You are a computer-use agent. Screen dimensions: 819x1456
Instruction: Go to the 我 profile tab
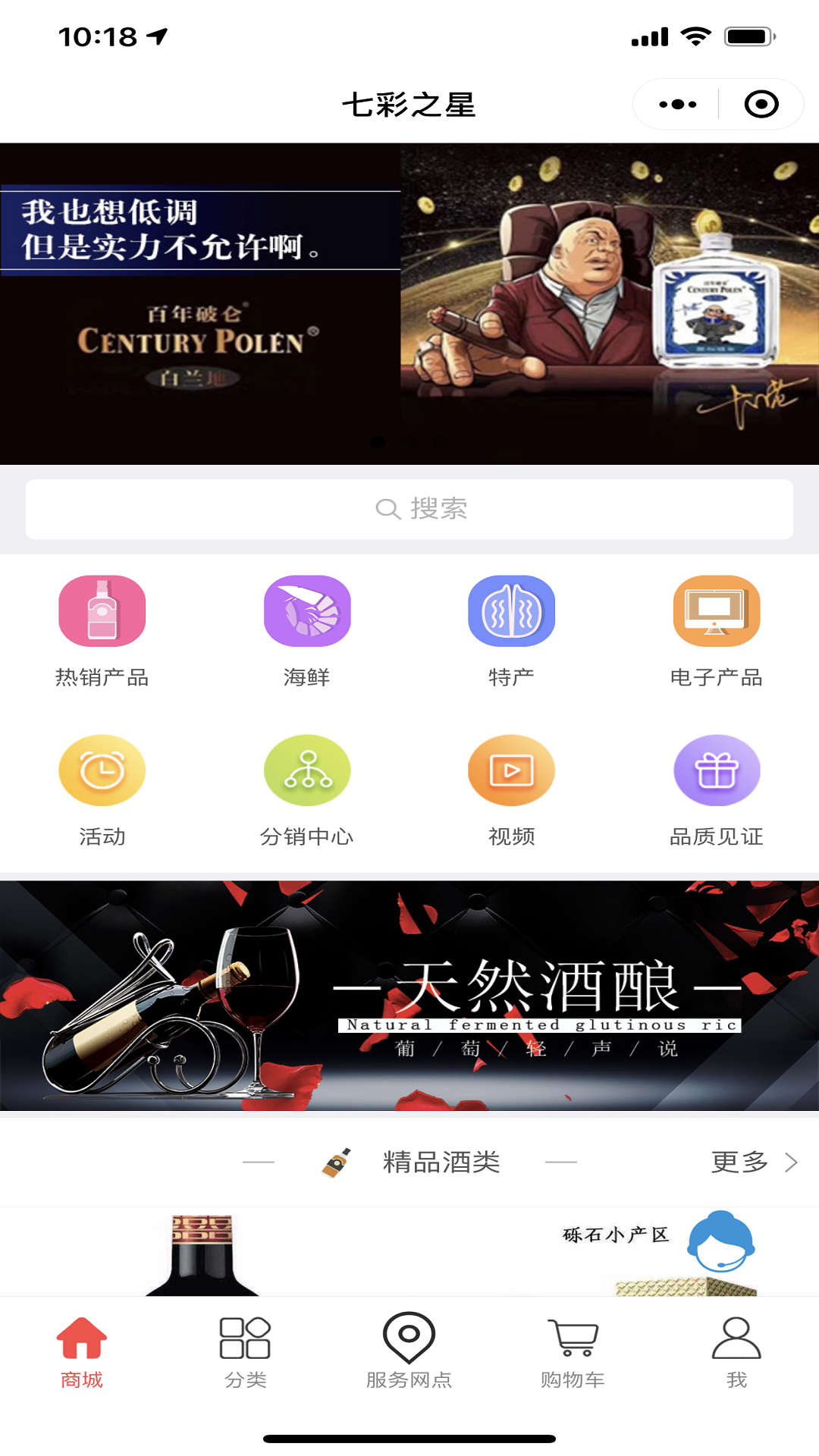tap(736, 1352)
